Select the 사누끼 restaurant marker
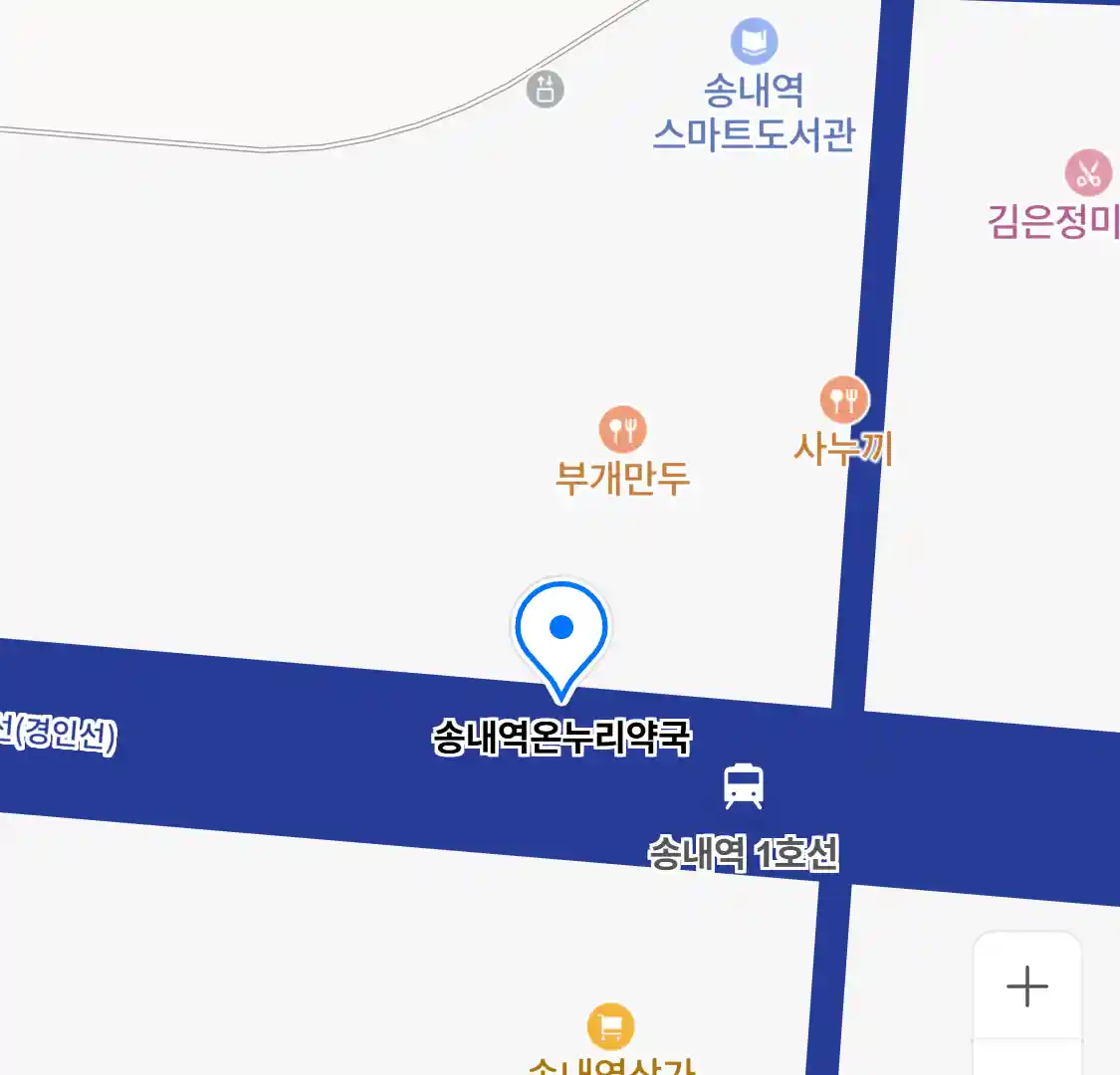This screenshot has width=1120, height=1075. (844, 400)
